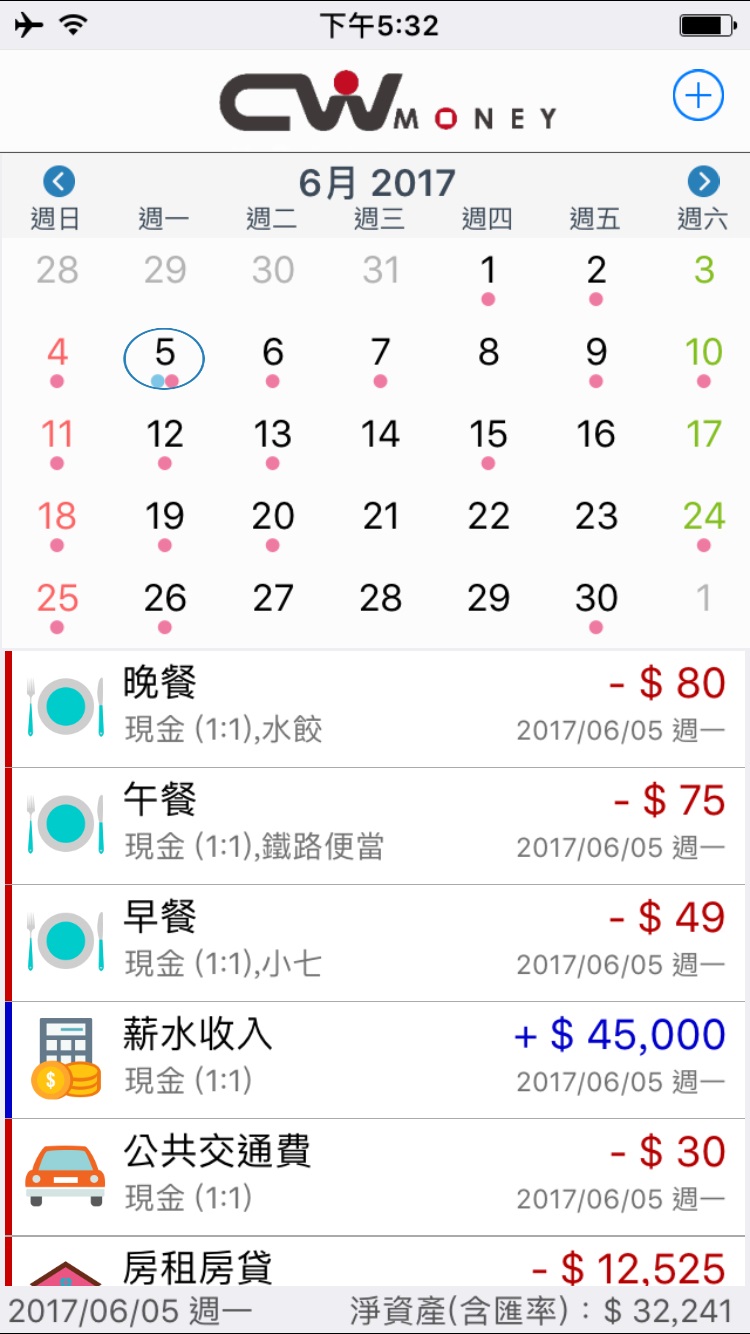Go to next month with right arrow
Viewport: 750px width, 1334px height.
(x=701, y=180)
